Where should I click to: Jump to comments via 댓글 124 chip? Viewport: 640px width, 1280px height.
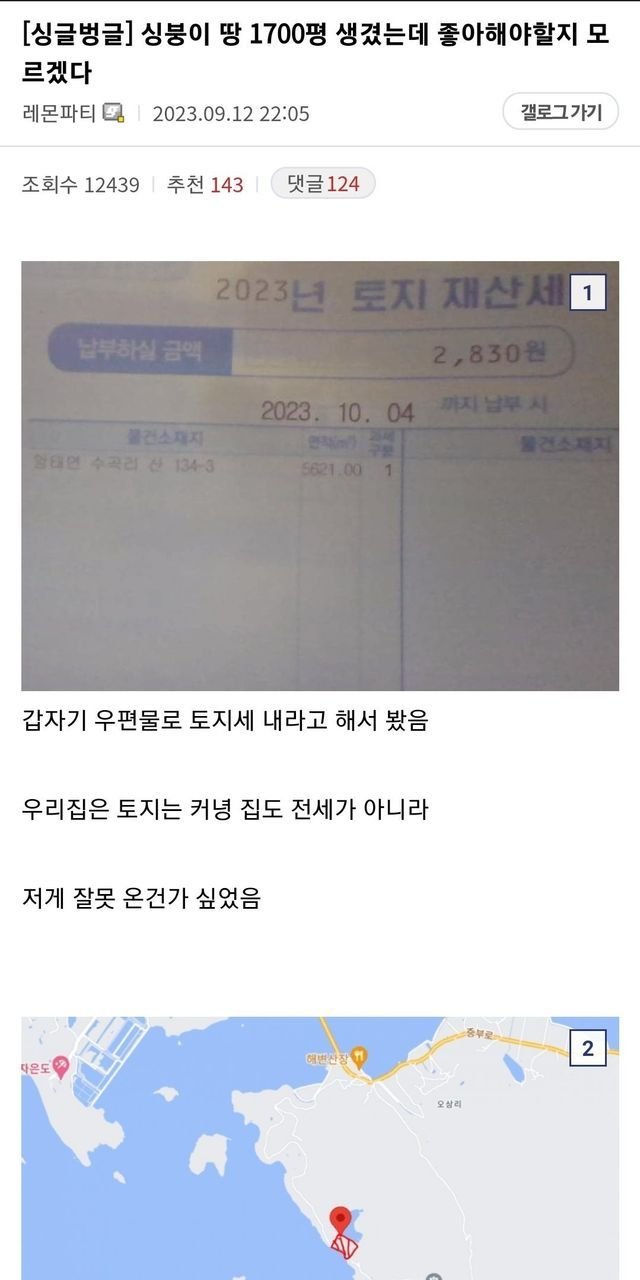(x=322, y=184)
